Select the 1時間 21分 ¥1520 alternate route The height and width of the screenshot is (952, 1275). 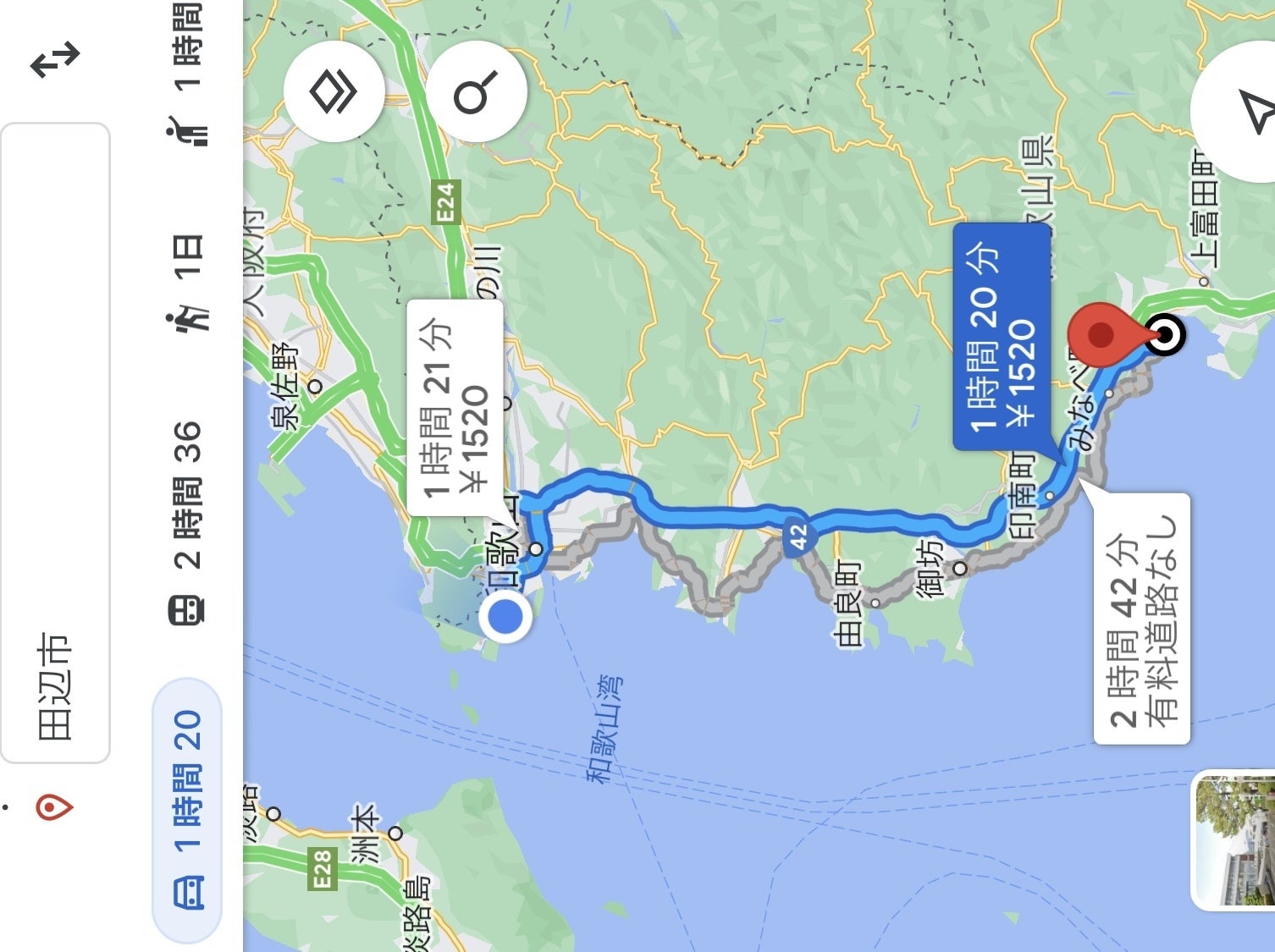pos(455,407)
